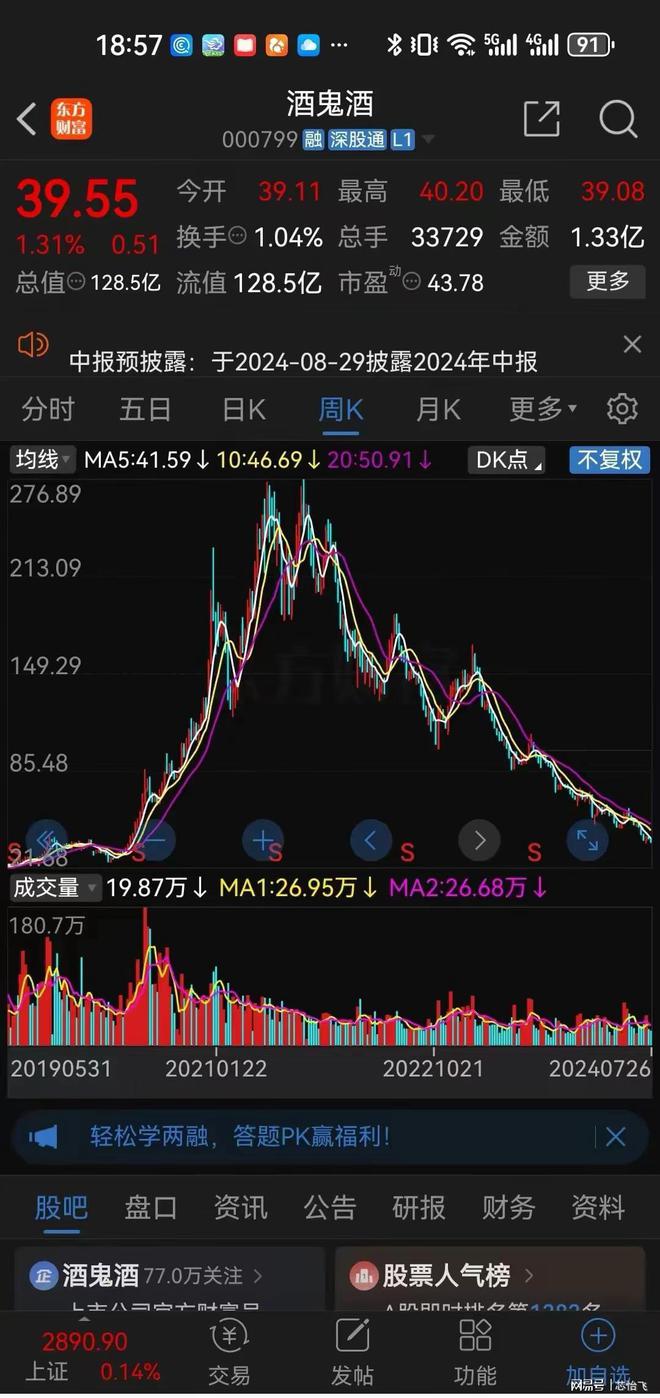Open the 交易 button in bottom bar
The height and width of the screenshot is (1398, 660).
click(229, 1352)
